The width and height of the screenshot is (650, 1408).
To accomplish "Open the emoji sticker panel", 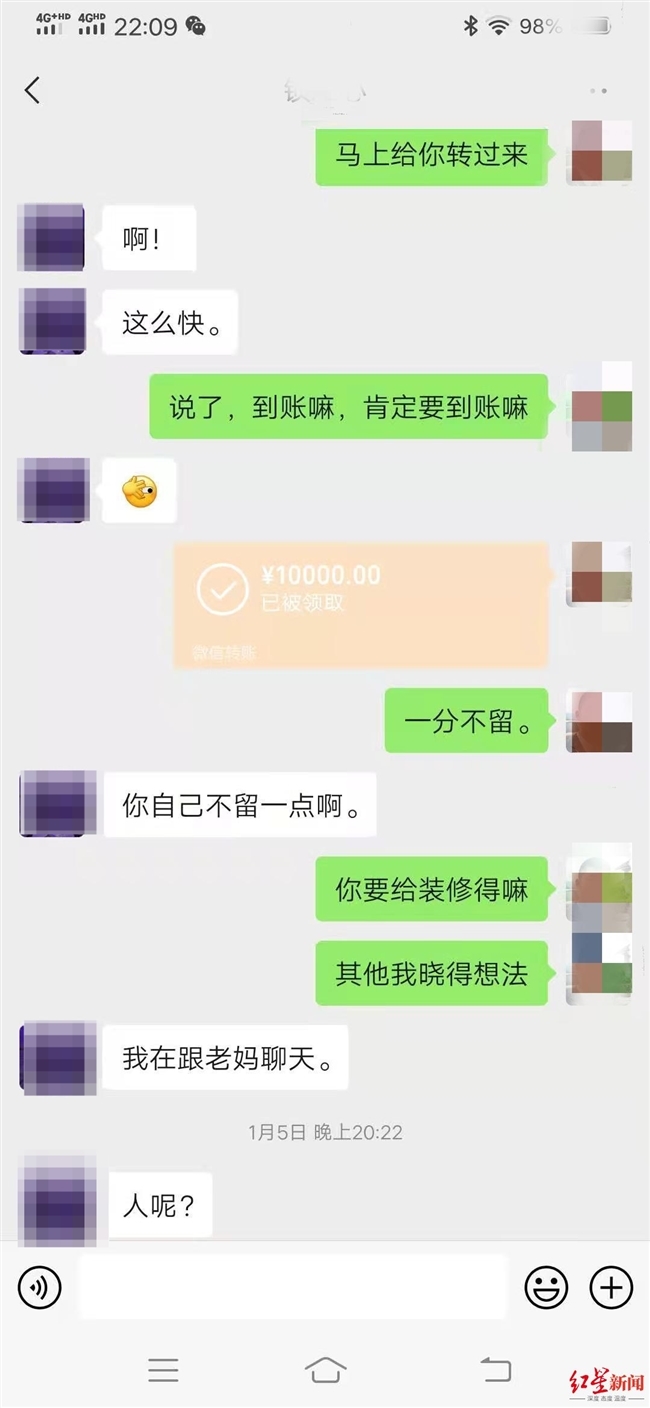I will (x=546, y=1287).
